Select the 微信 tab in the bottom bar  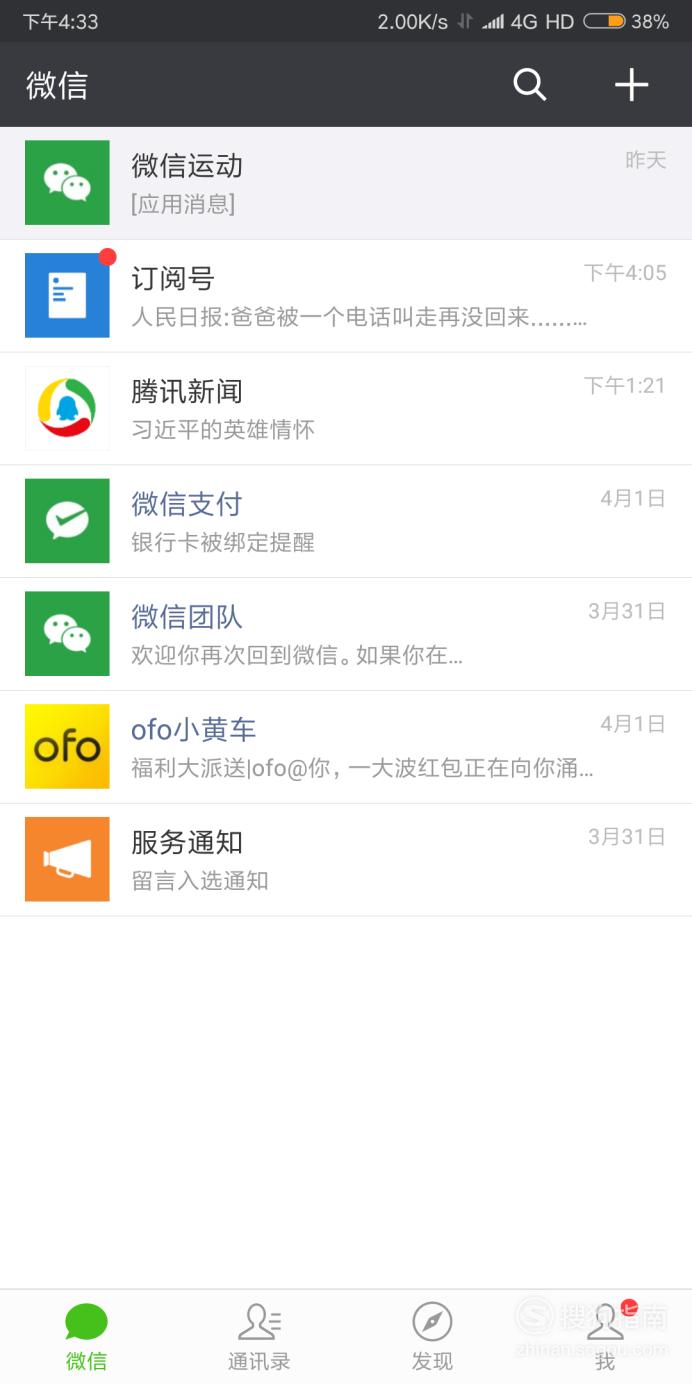click(86, 1337)
